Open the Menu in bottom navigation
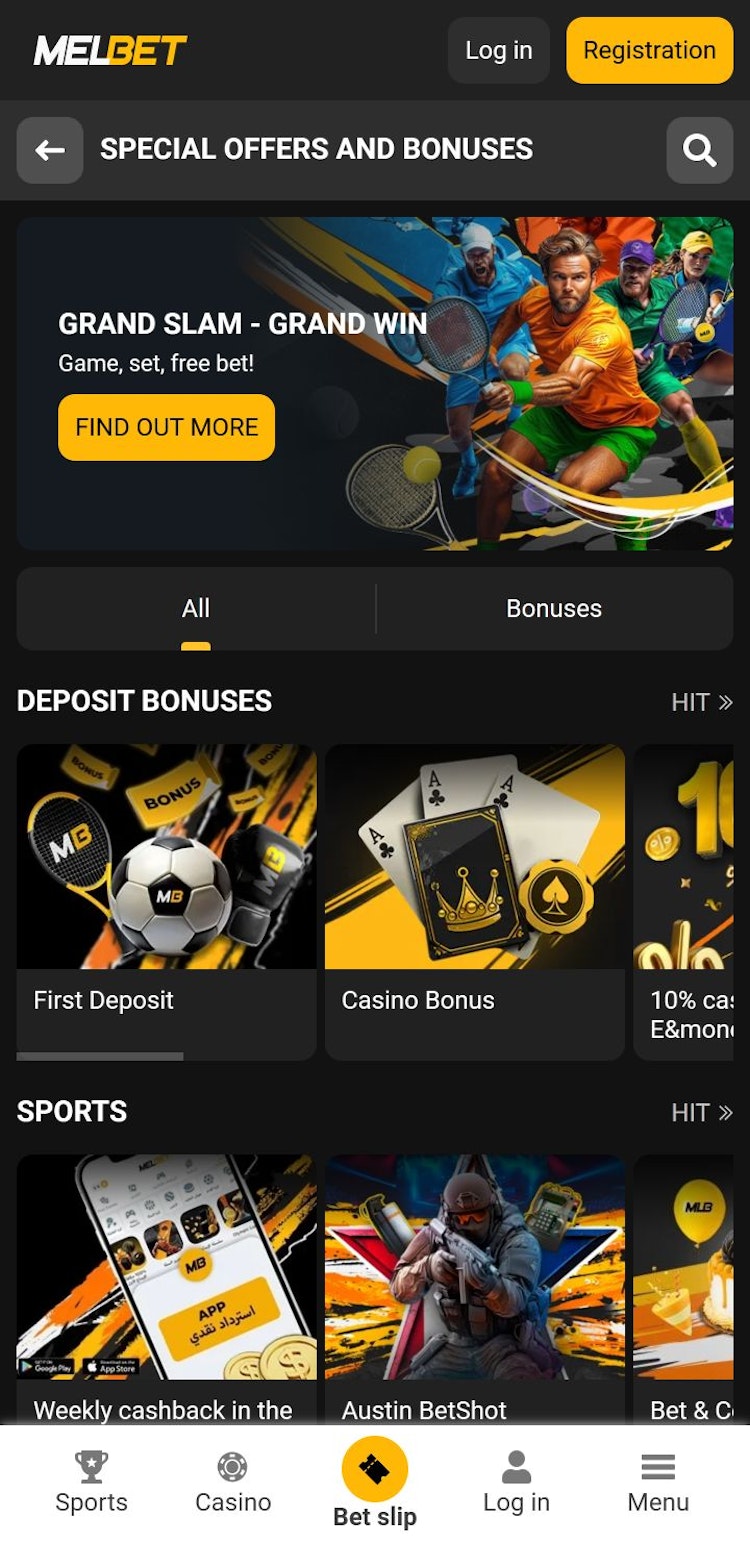Image resolution: width=750 pixels, height=1542 pixels. 658,1482
